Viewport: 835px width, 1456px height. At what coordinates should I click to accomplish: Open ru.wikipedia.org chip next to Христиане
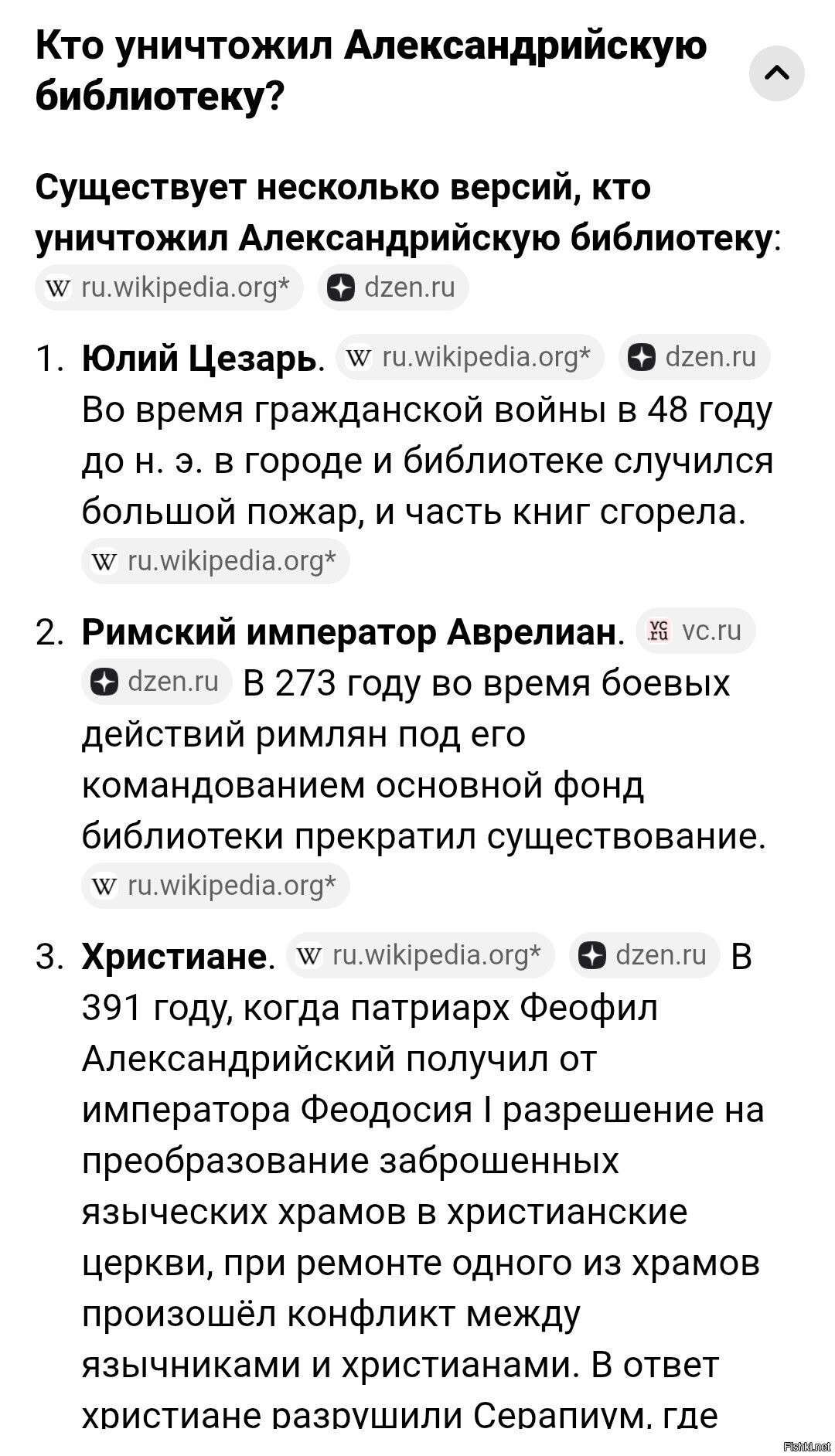point(420,955)
